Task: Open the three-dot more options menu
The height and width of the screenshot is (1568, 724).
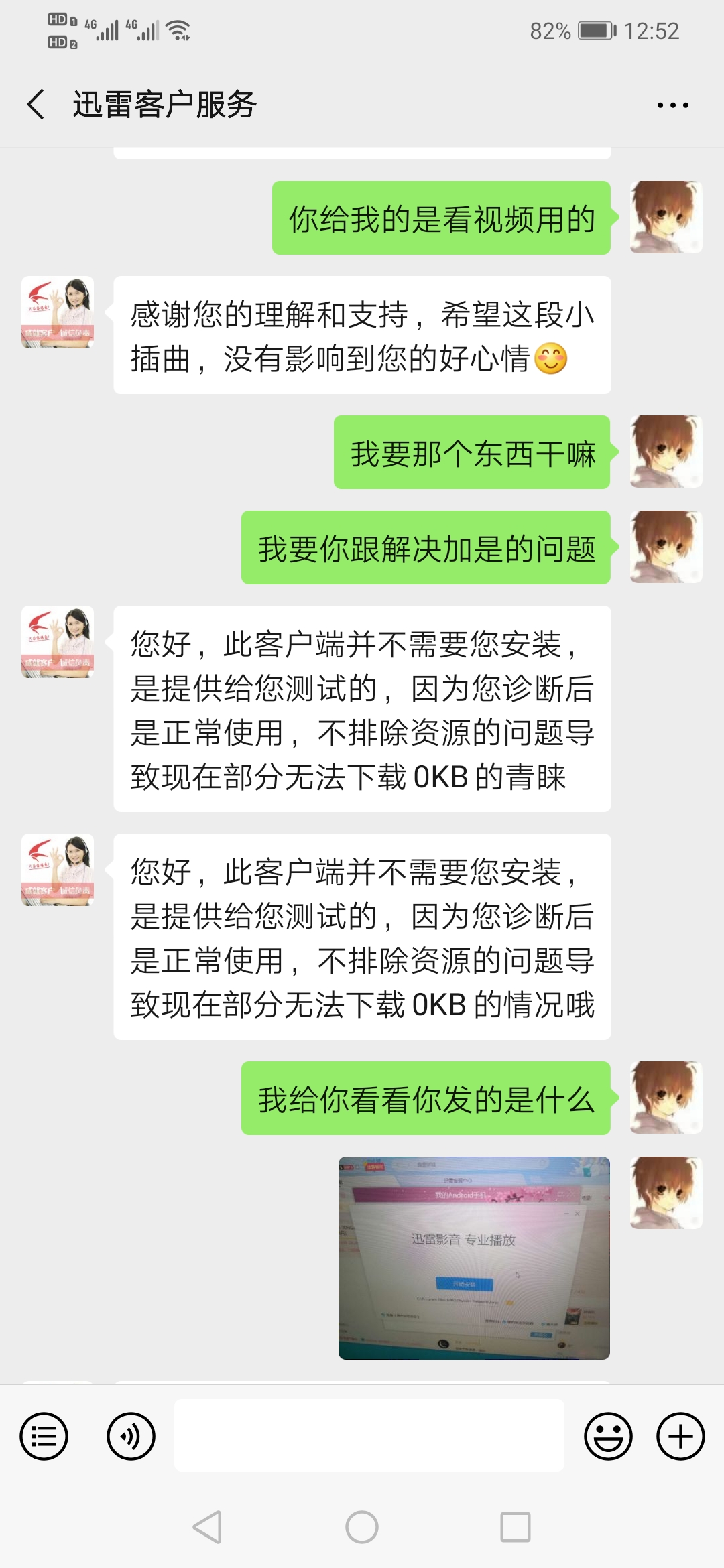Action: pyautogui.click(x=672, y=105)
